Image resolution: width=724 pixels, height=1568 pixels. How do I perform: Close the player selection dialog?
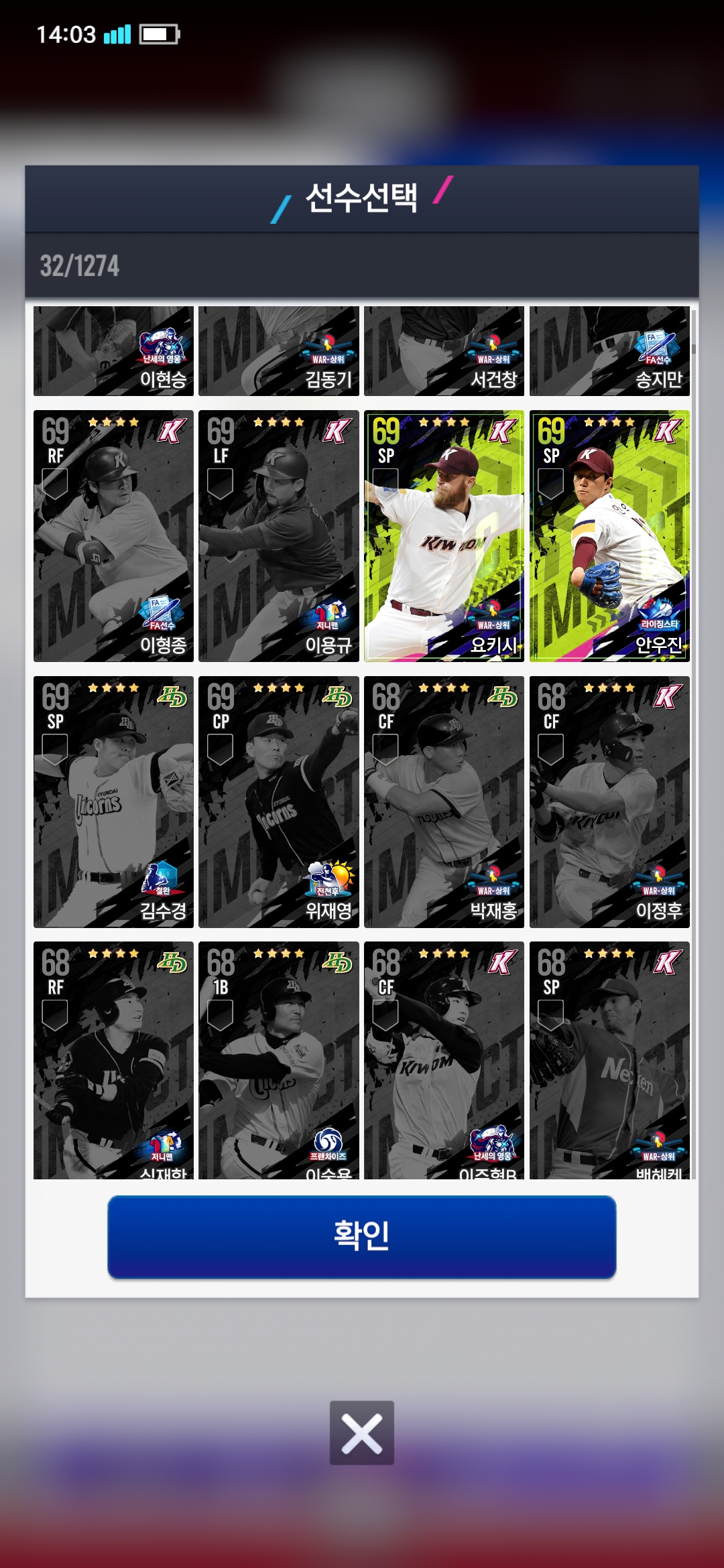(361, 1432)
